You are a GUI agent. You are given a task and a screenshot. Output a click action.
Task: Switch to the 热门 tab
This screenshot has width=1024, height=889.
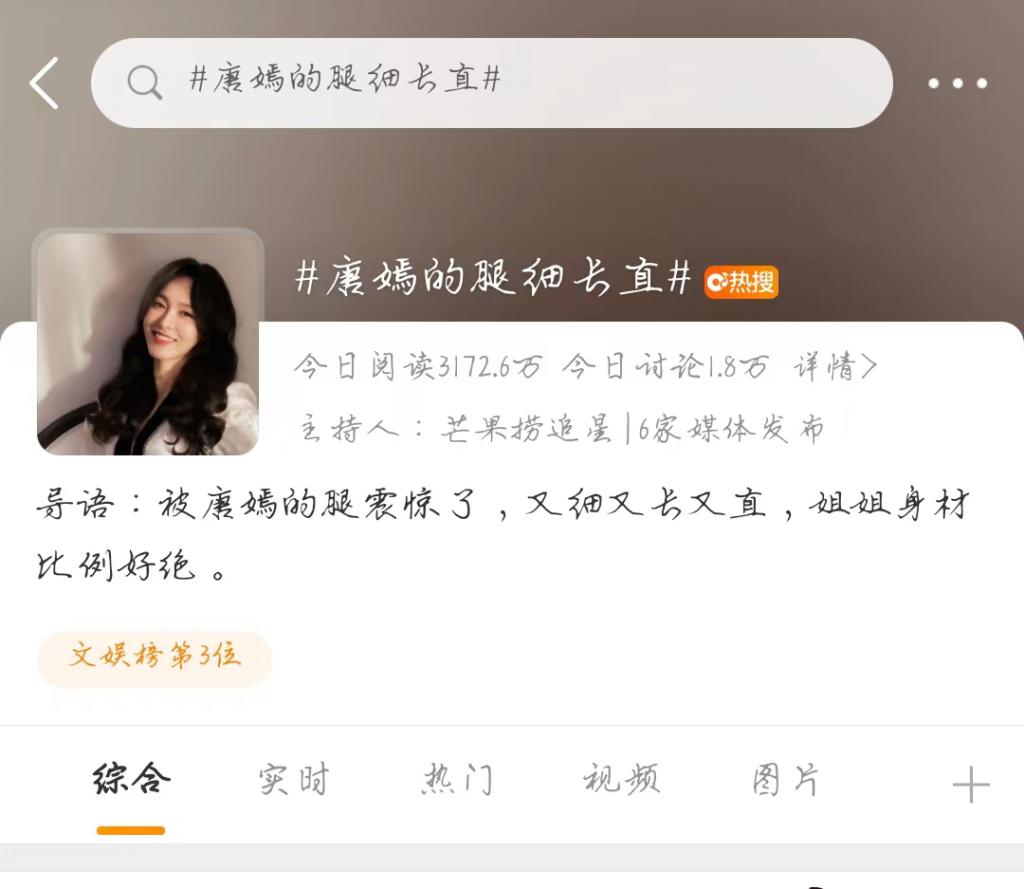click(x=457, y=780)
